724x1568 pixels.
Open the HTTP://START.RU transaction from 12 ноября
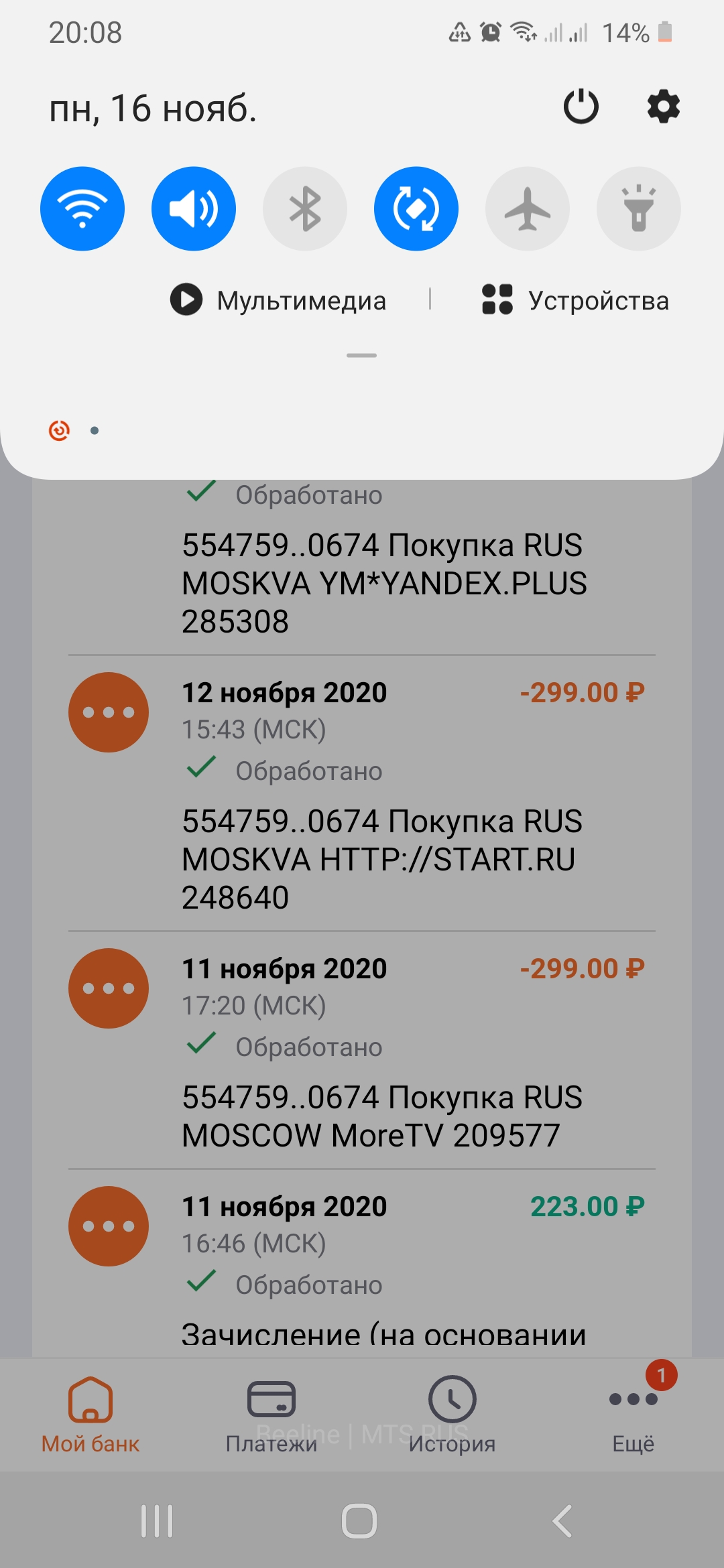coord(362,793)
